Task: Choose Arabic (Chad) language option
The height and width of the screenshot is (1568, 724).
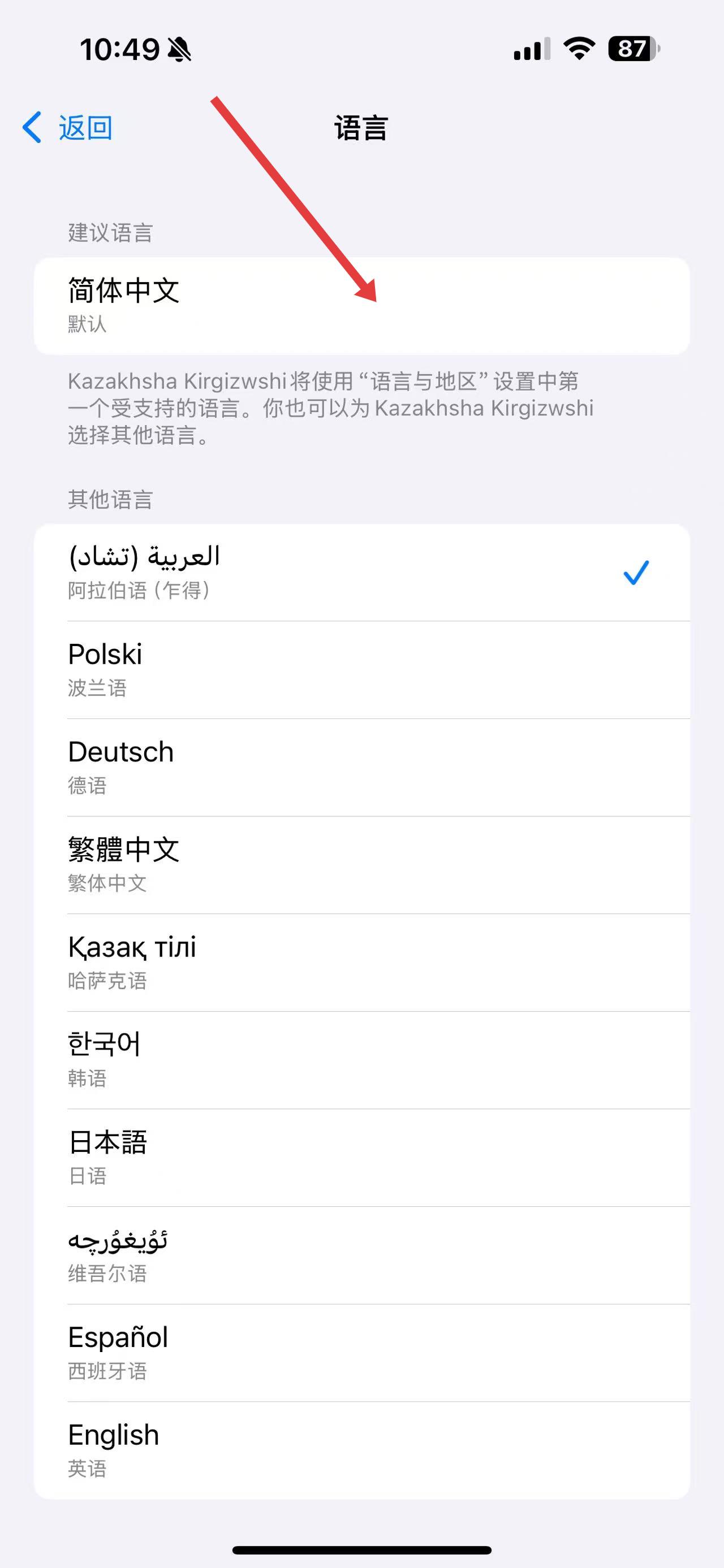Action: 361,572
